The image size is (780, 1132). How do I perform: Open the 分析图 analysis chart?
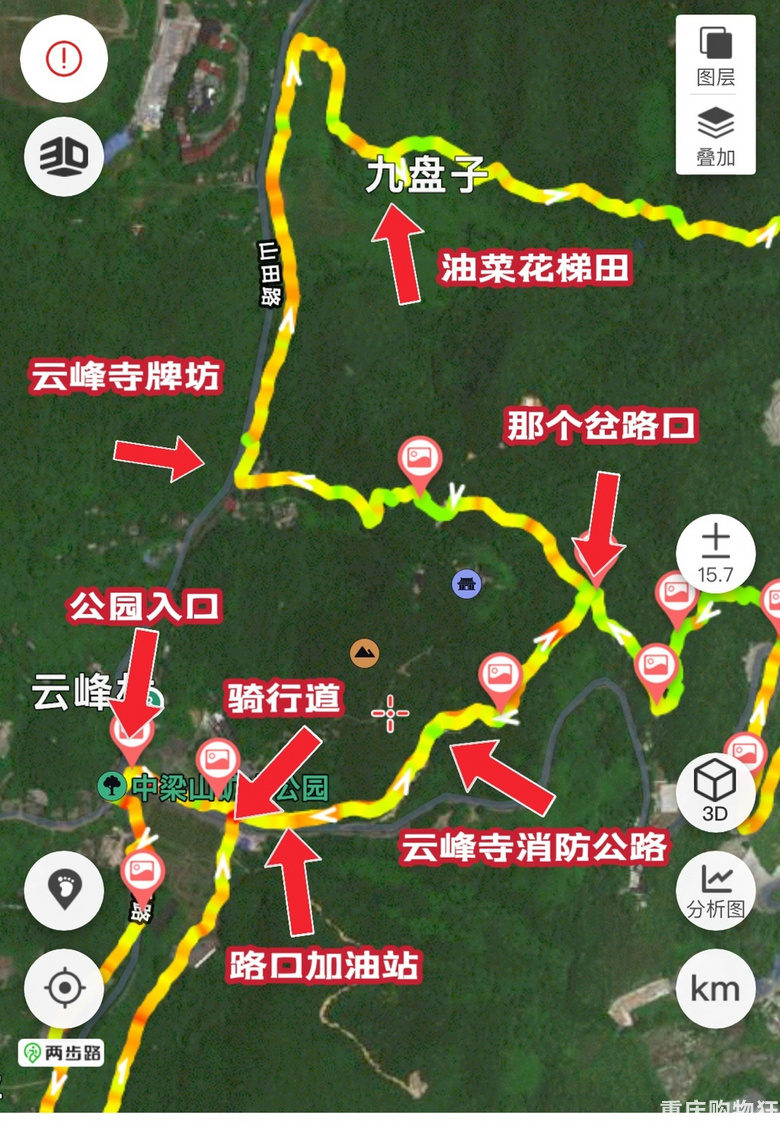pyautogui.click(x=716, y=890)
